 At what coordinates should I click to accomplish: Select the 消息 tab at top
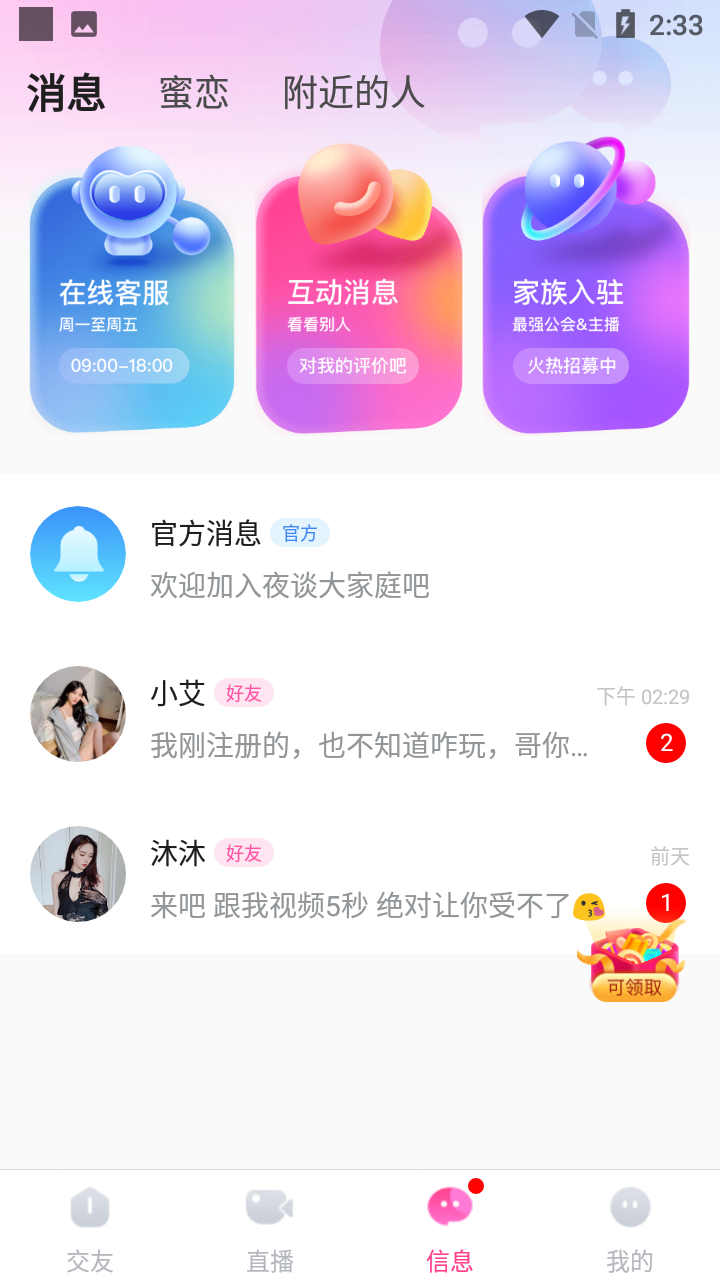66,93
